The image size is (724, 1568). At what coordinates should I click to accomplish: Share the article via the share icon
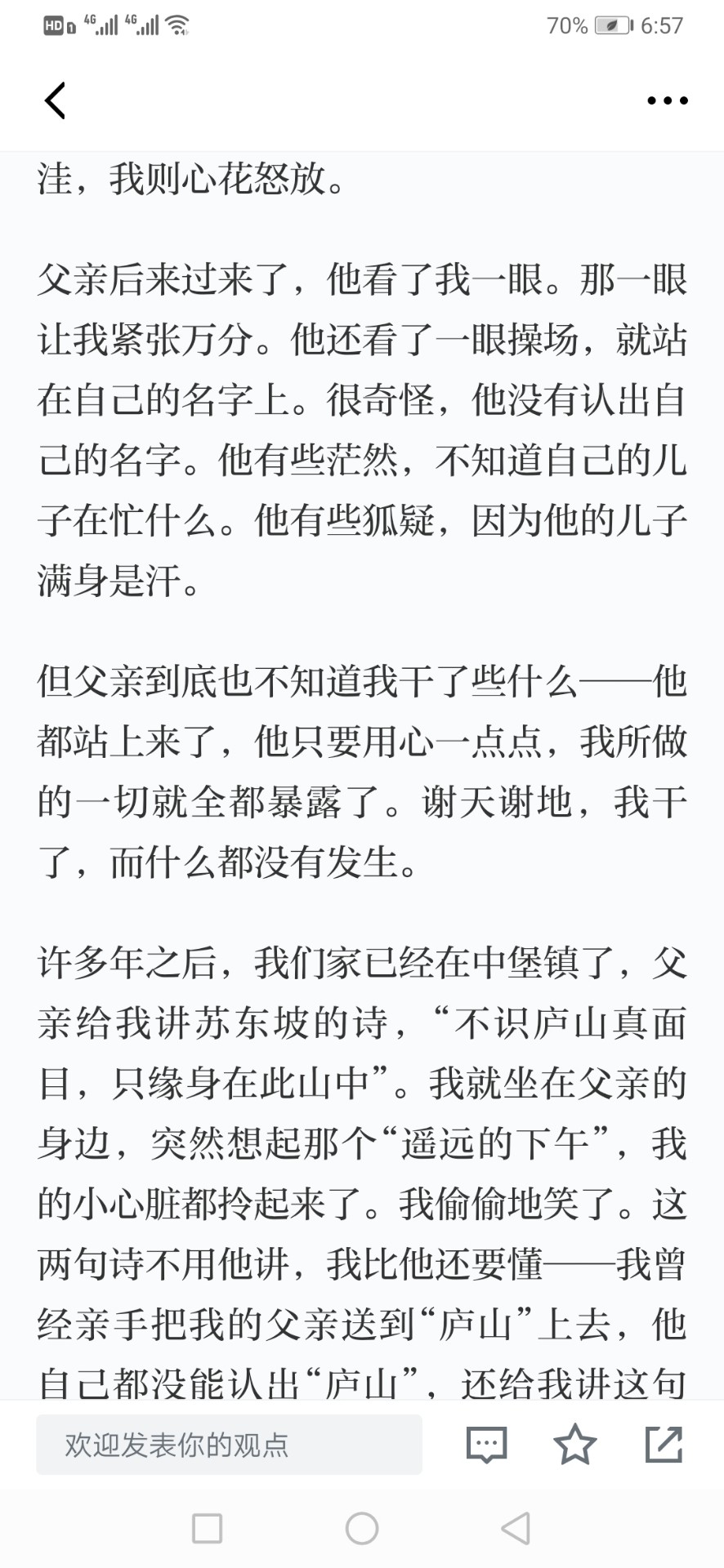664,1444
